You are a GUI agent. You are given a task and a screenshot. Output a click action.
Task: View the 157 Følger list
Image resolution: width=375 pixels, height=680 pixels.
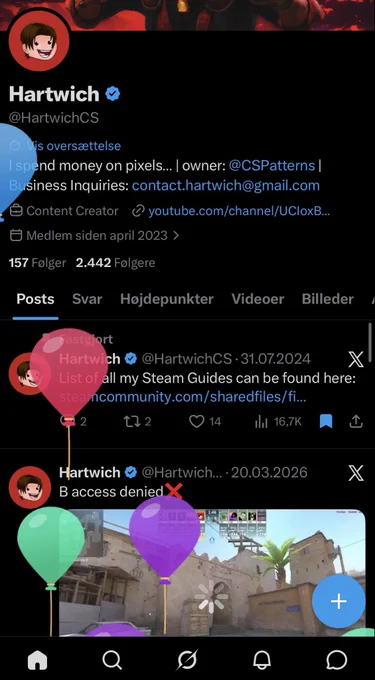tap(37, 262)
